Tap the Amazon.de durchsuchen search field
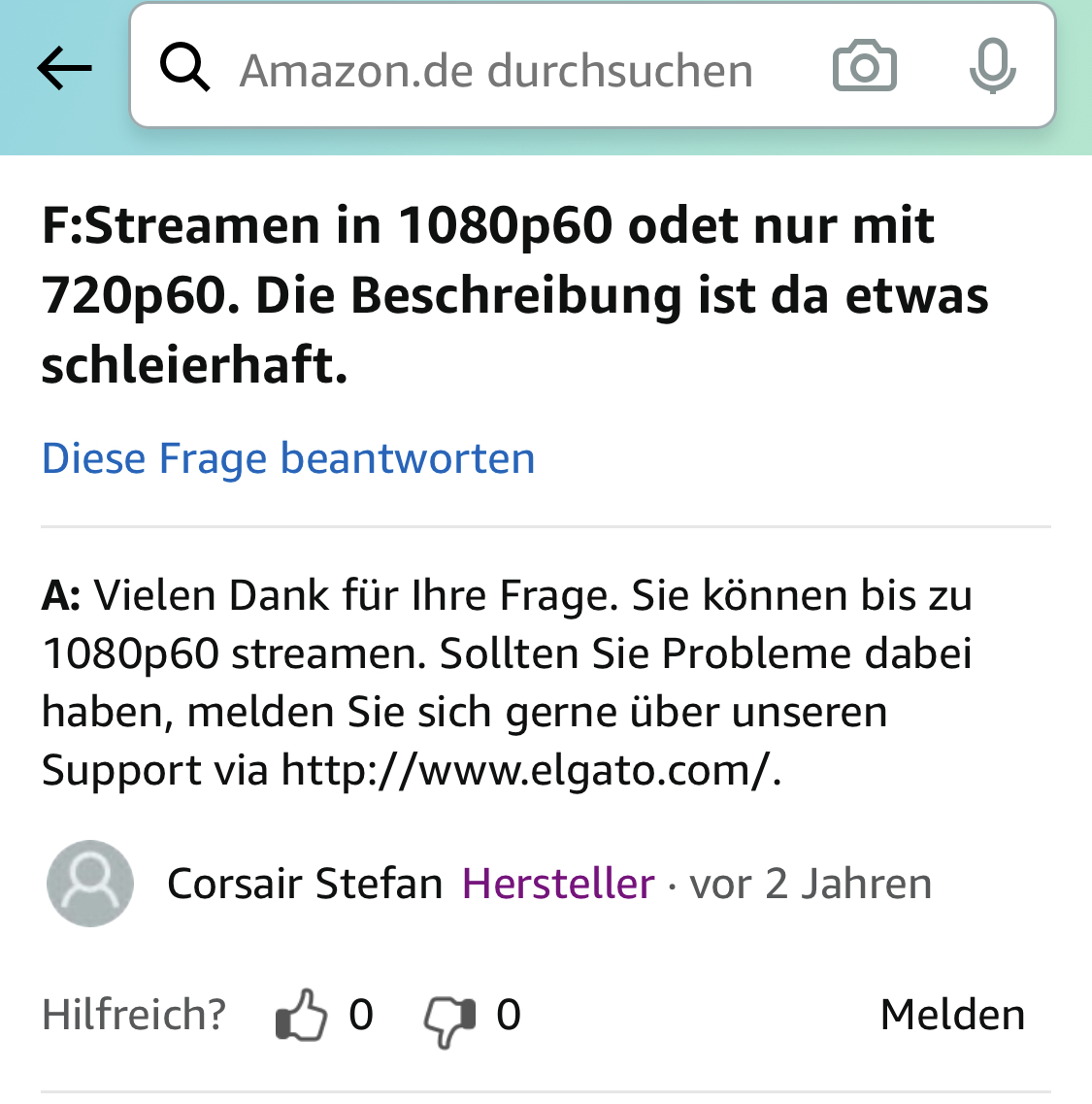1092x1104 pixels. tap(495, 70)
